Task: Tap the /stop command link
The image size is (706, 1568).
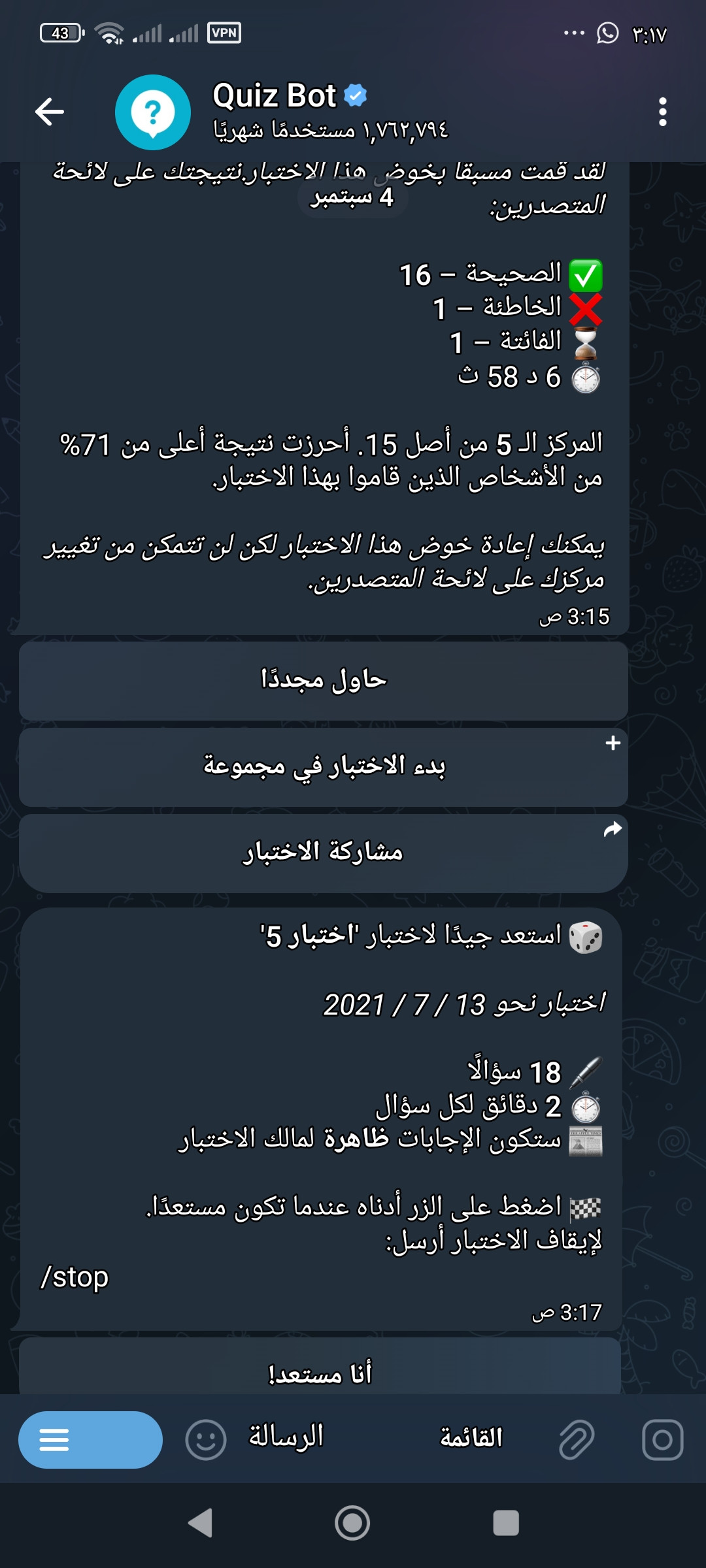Action: (75, 1277)
